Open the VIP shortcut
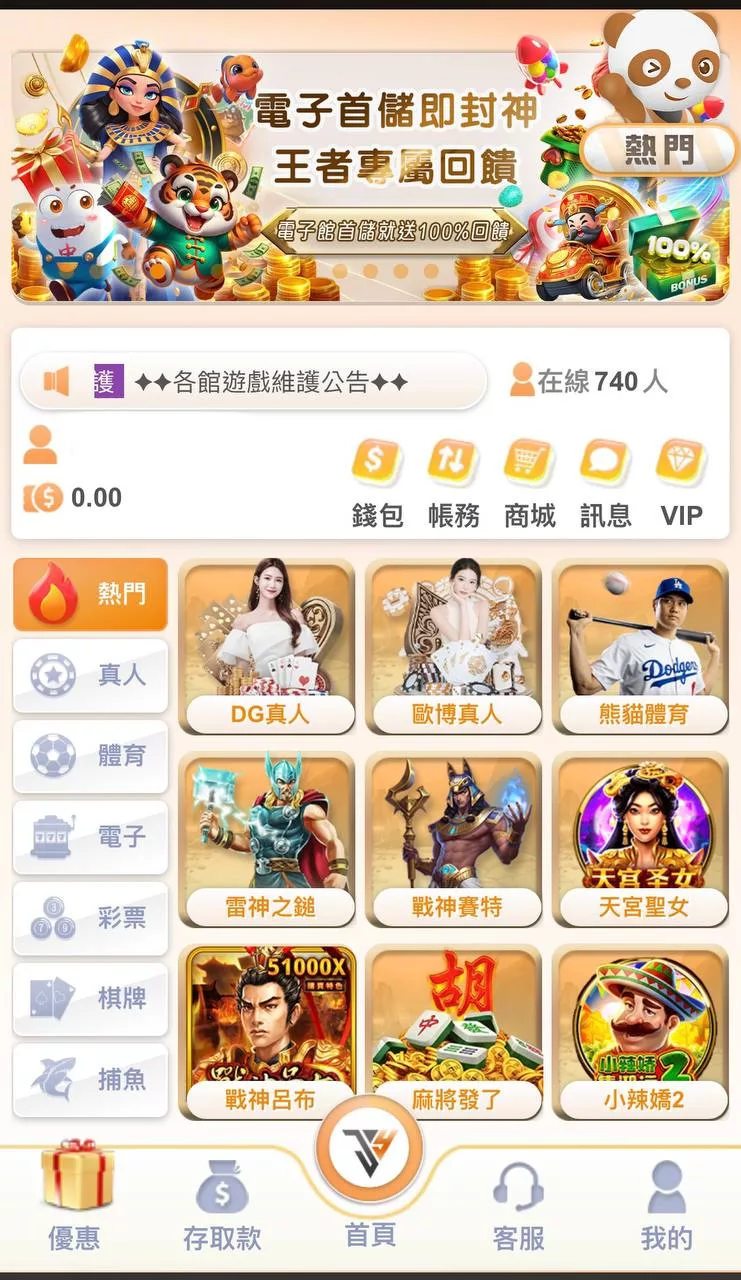Viewport: 741px width, 1280px height. tap(681, 483)
